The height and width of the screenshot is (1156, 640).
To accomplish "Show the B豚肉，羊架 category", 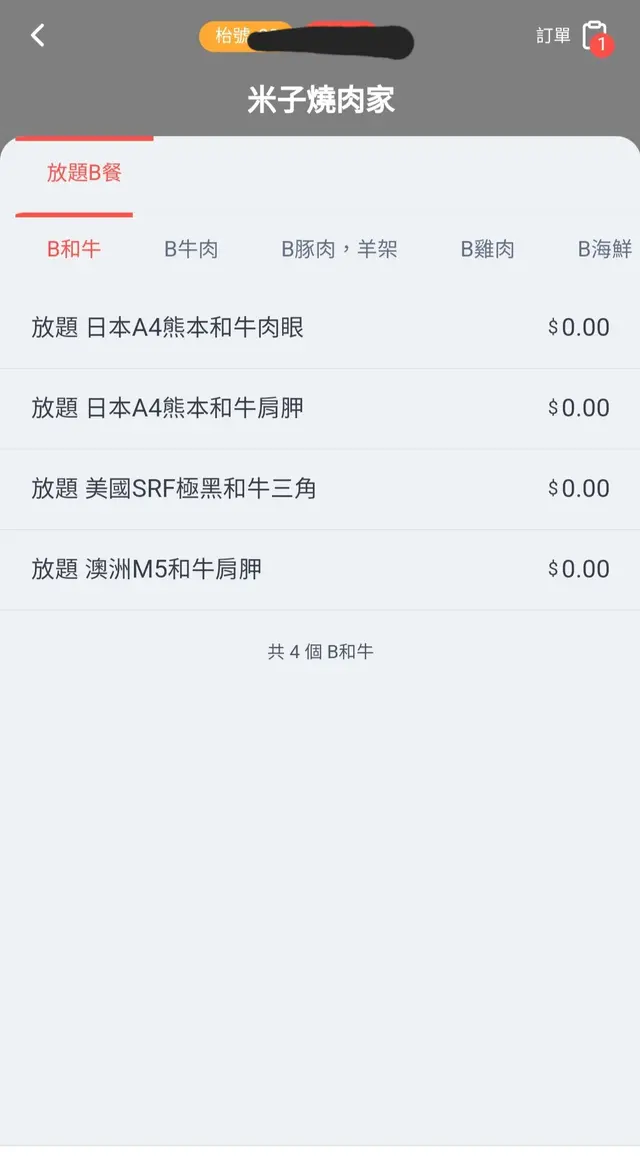I will [339, 249].
